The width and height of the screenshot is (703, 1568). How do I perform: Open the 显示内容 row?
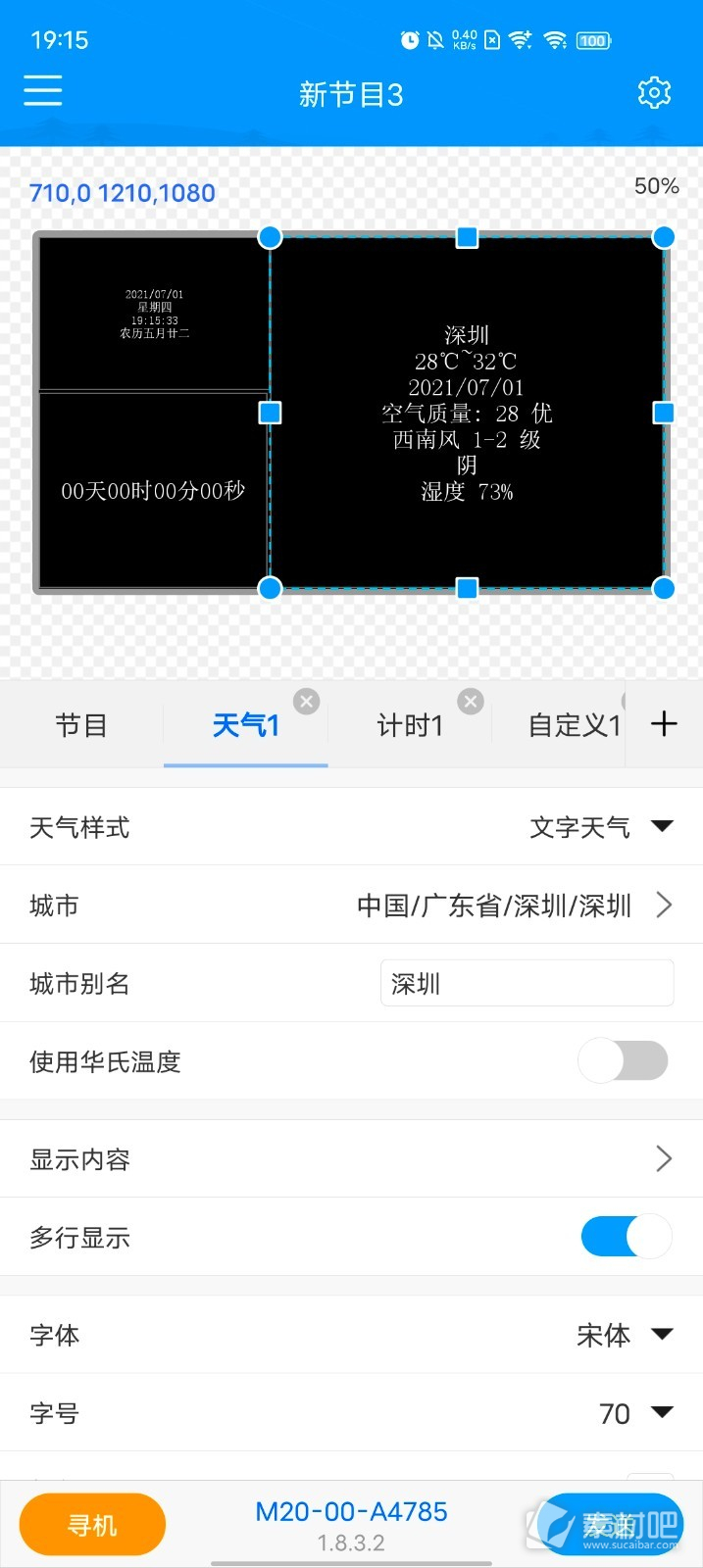(x=351, y=1159)
